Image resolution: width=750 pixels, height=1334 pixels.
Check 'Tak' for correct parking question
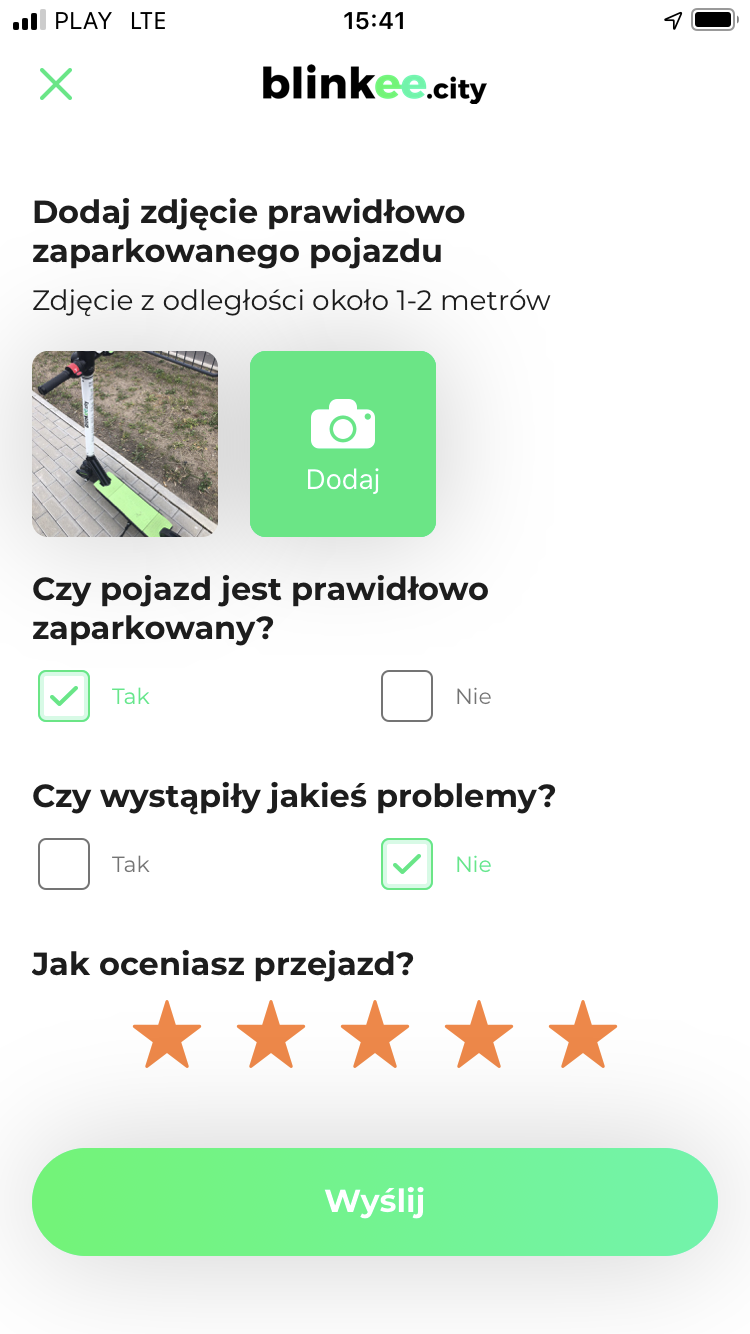pos(63,696)
